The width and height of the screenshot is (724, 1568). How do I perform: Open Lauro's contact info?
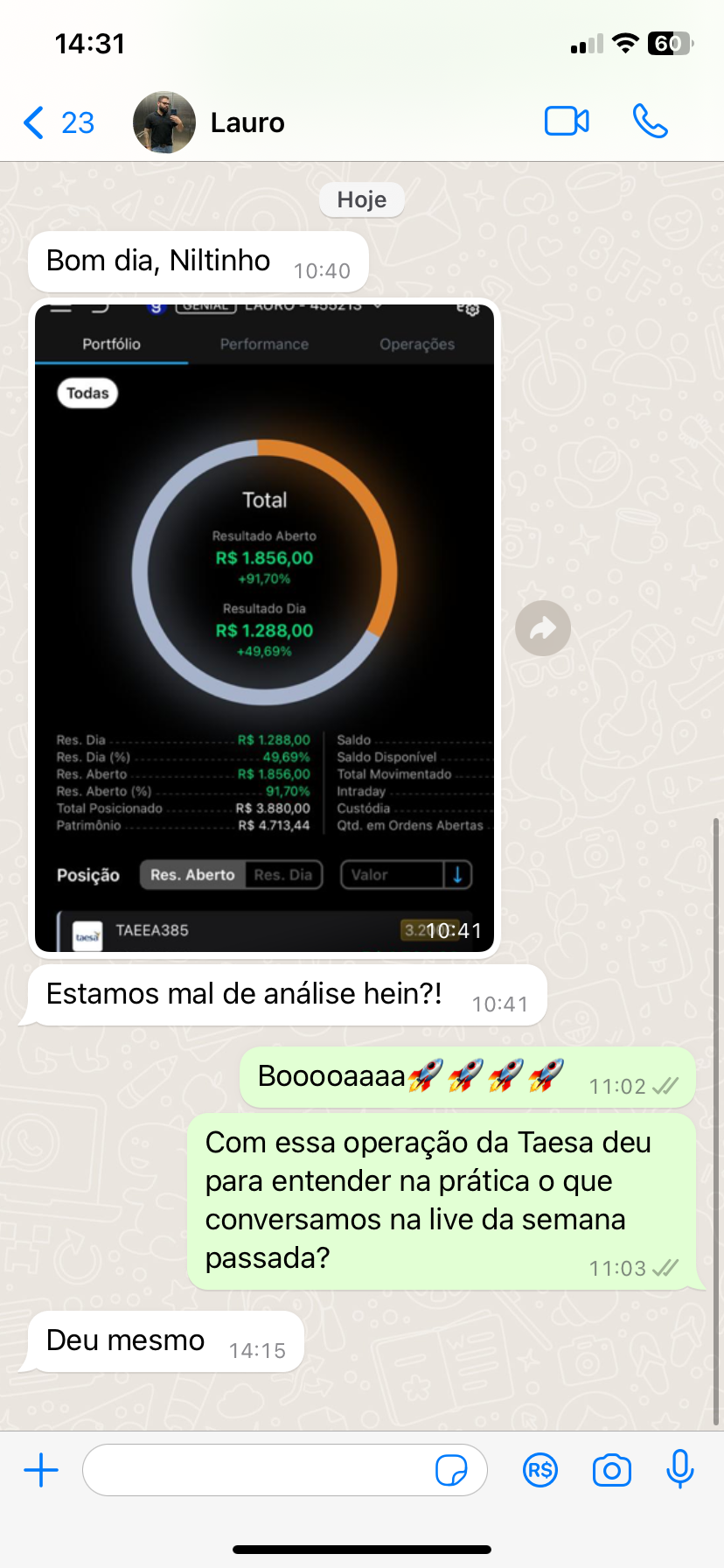pos(247,122)
